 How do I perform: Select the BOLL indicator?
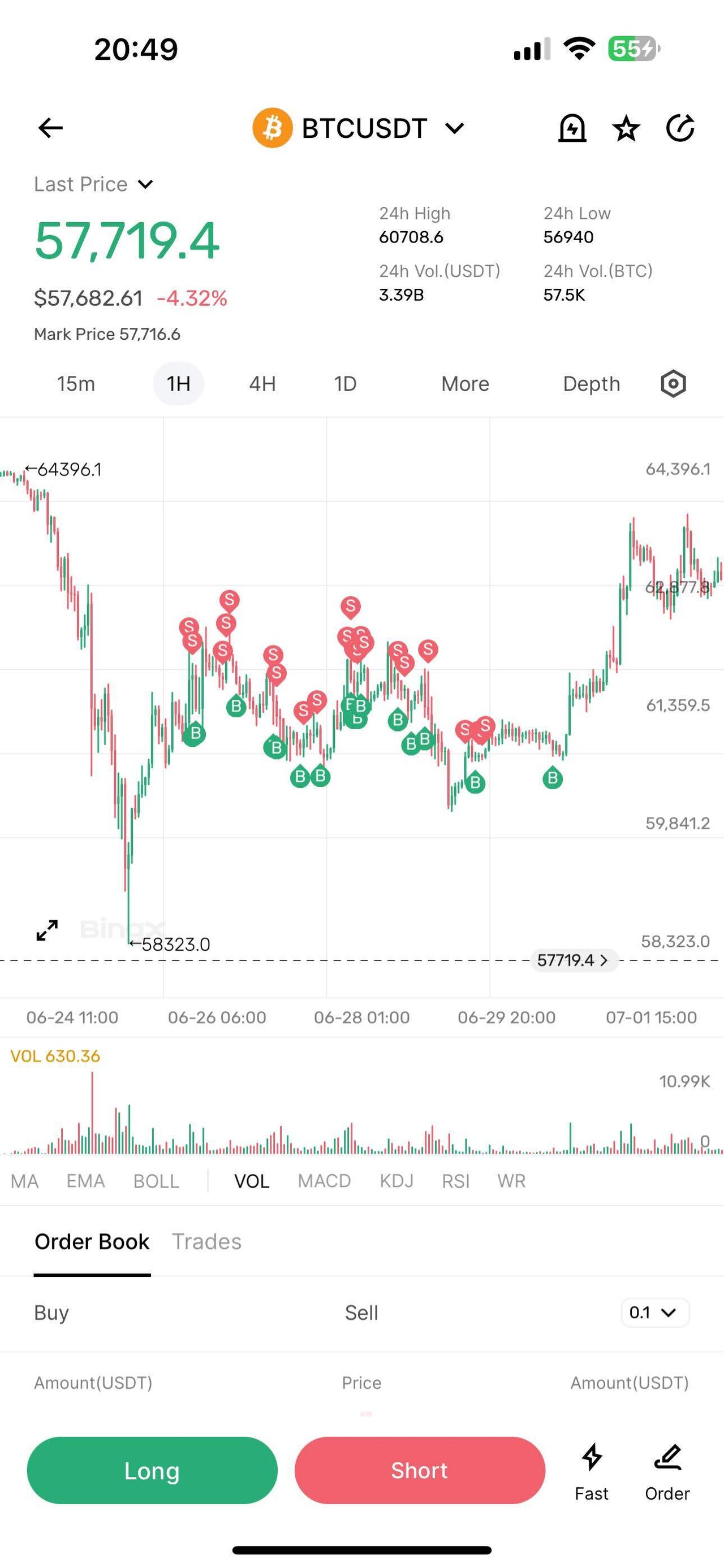(x=156, y=1181)
